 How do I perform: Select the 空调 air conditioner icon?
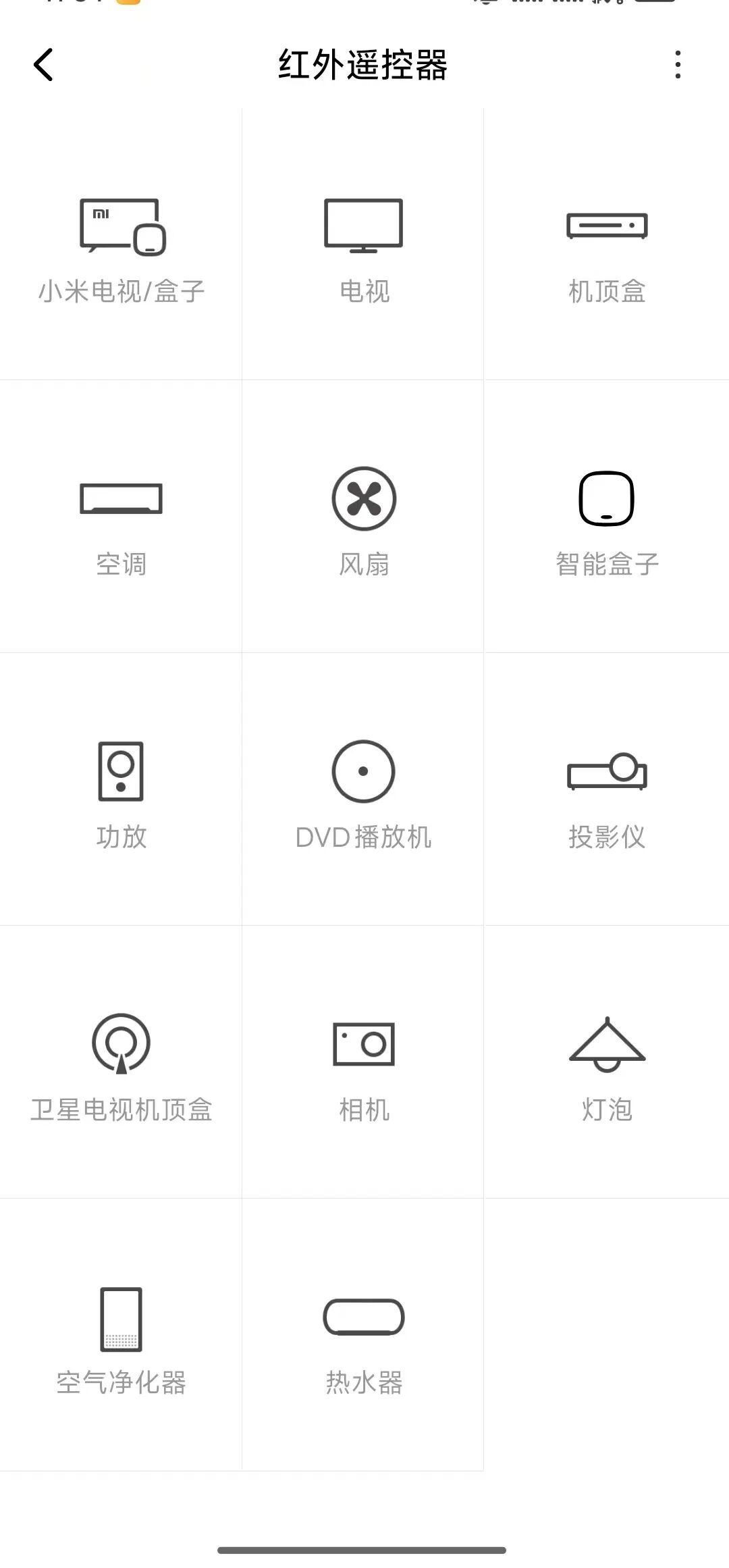(x=122, y=523)
